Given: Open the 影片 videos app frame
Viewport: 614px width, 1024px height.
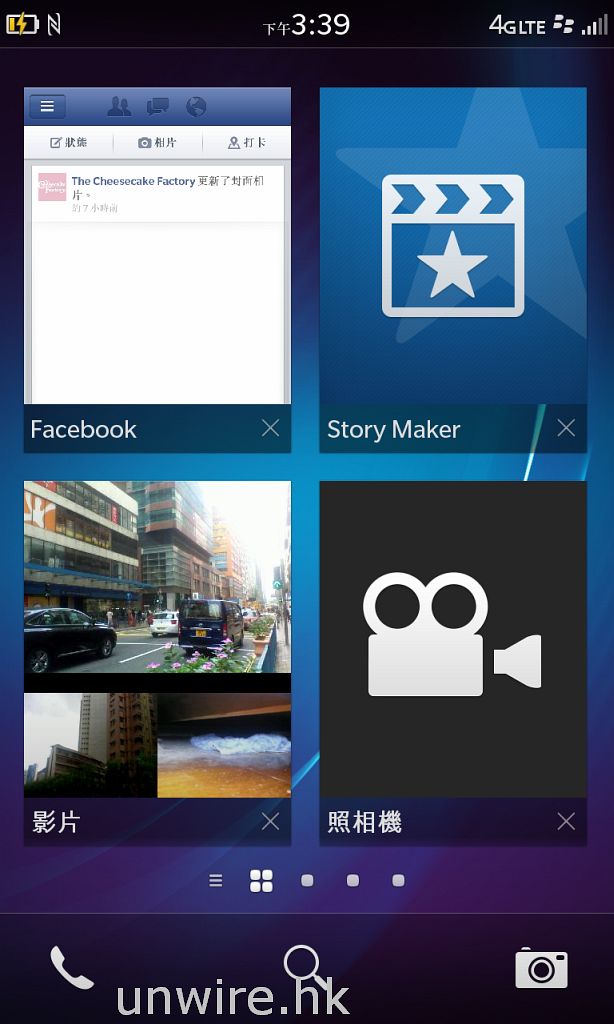Looking at the screenshot, I should click(157, 639).
